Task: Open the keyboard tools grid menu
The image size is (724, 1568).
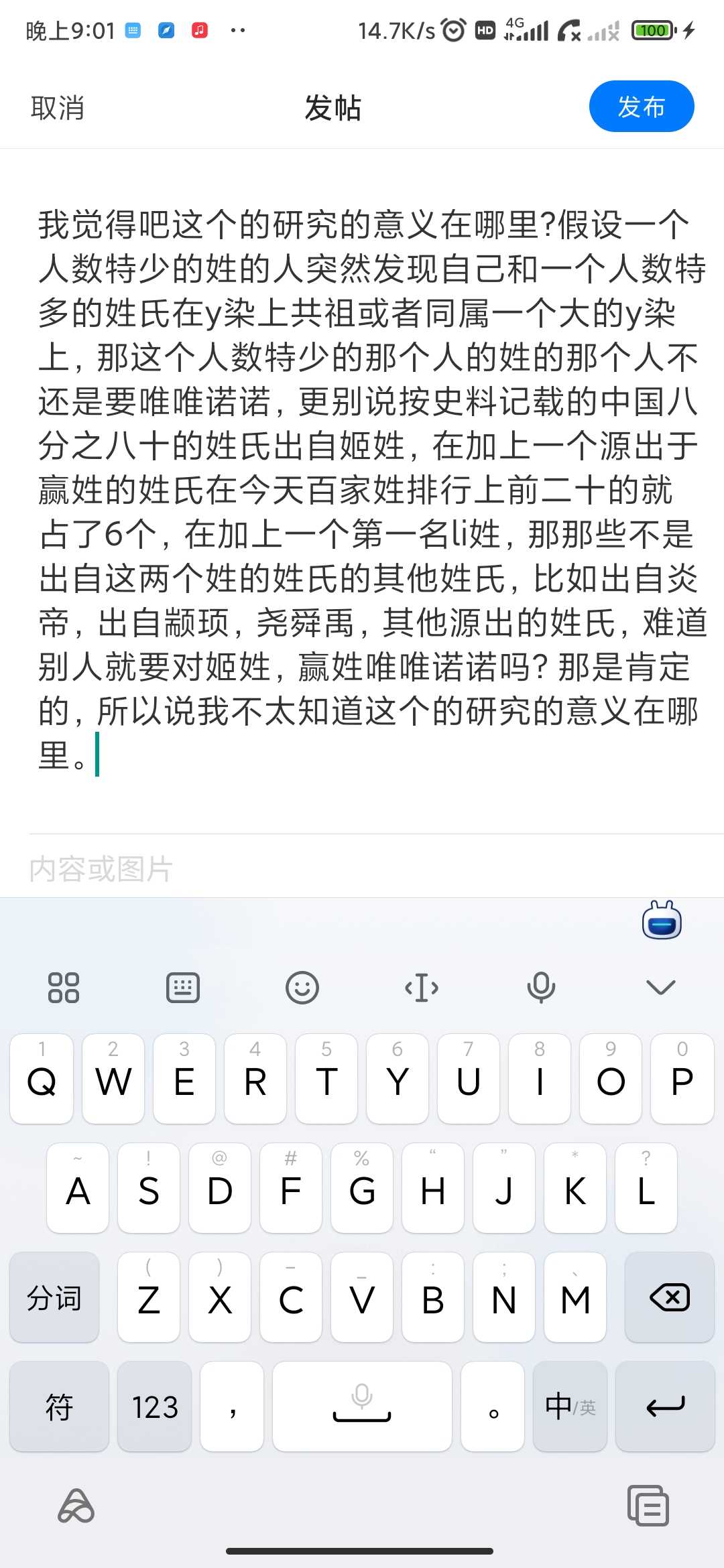Action: [64, 987]
